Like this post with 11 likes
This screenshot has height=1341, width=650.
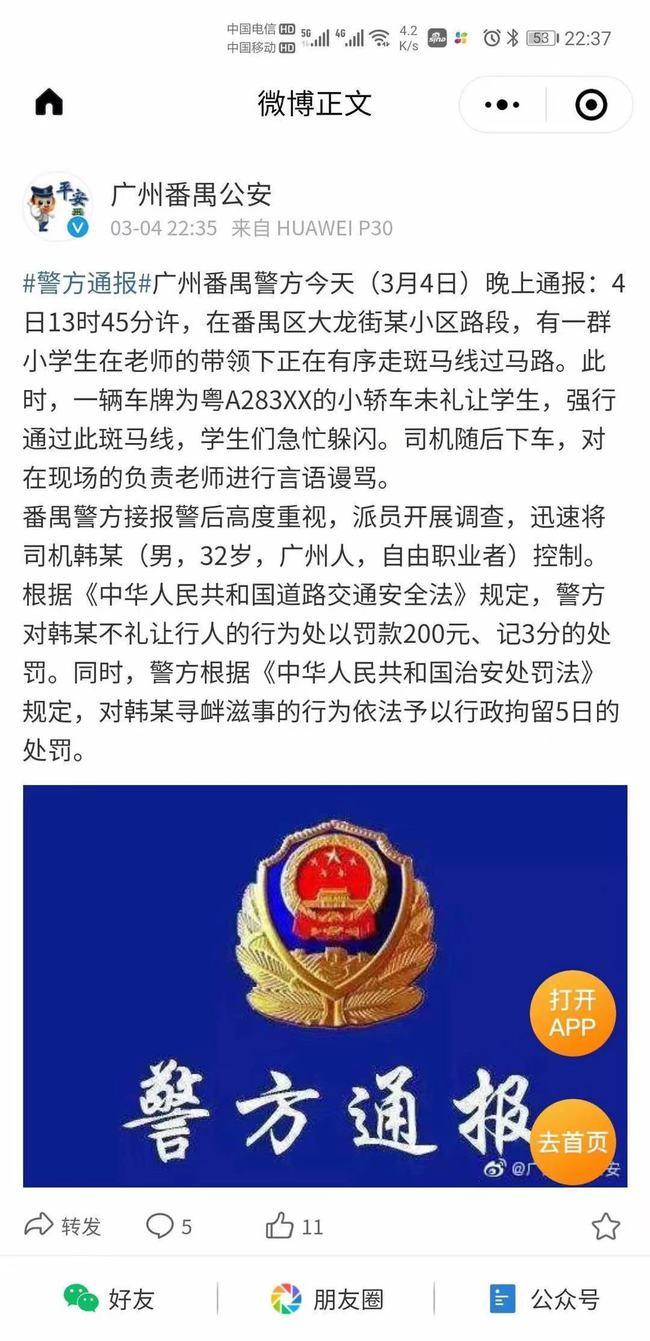tap(295, 1226)
